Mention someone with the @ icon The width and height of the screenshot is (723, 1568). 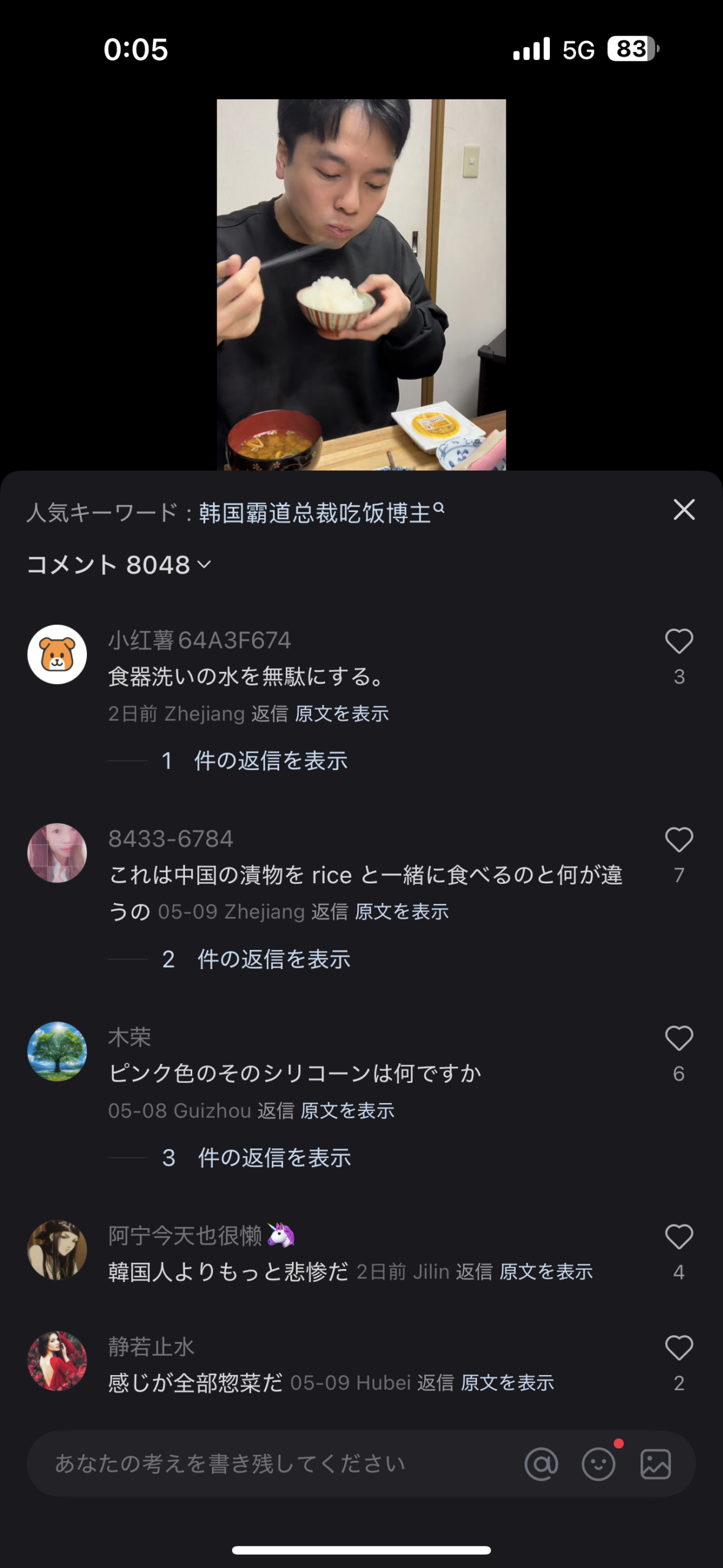[541, 1464]
